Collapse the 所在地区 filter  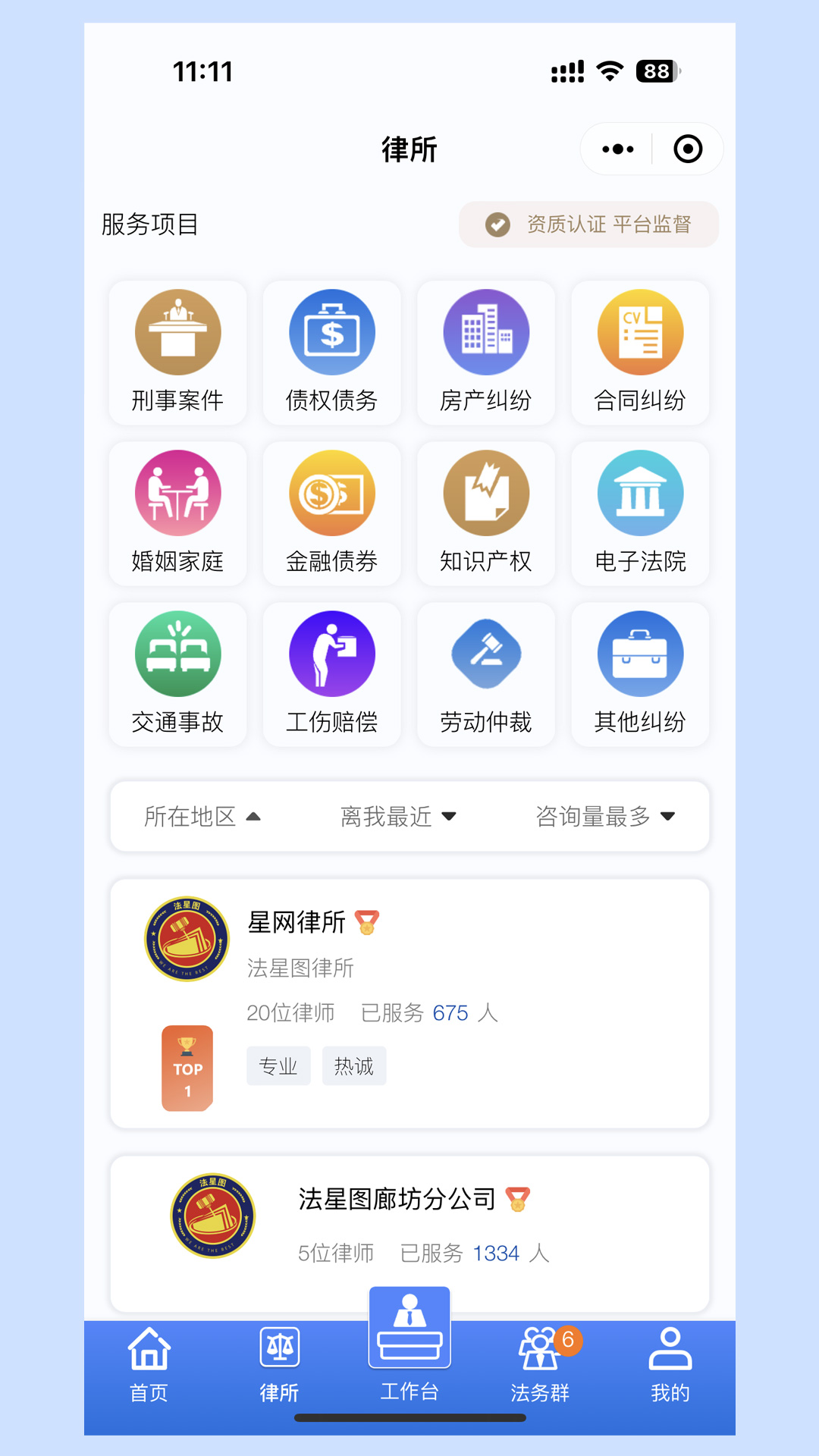(x=203, y=817)
